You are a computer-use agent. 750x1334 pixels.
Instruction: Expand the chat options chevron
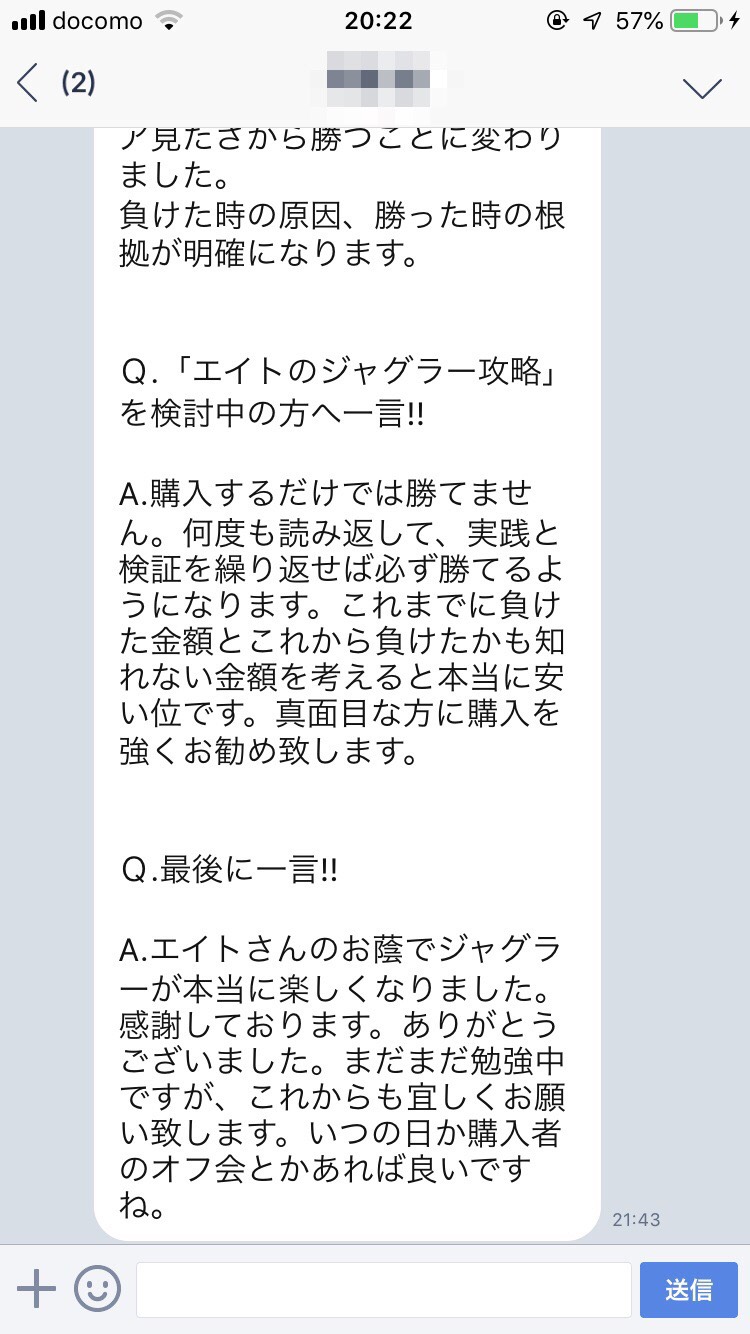pos(702,87)
